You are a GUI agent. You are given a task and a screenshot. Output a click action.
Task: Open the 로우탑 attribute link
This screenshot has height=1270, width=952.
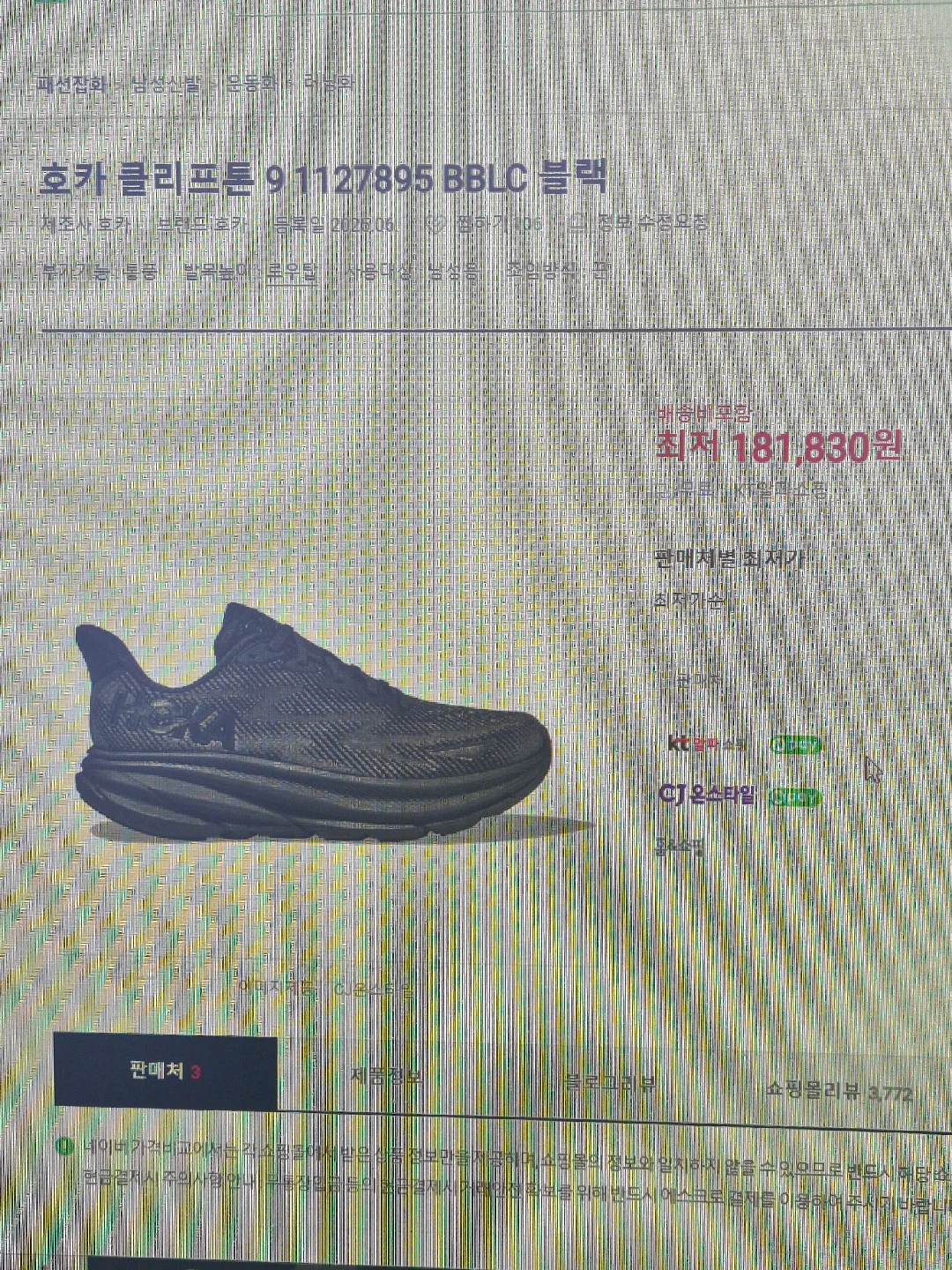(x=292, y=272)
